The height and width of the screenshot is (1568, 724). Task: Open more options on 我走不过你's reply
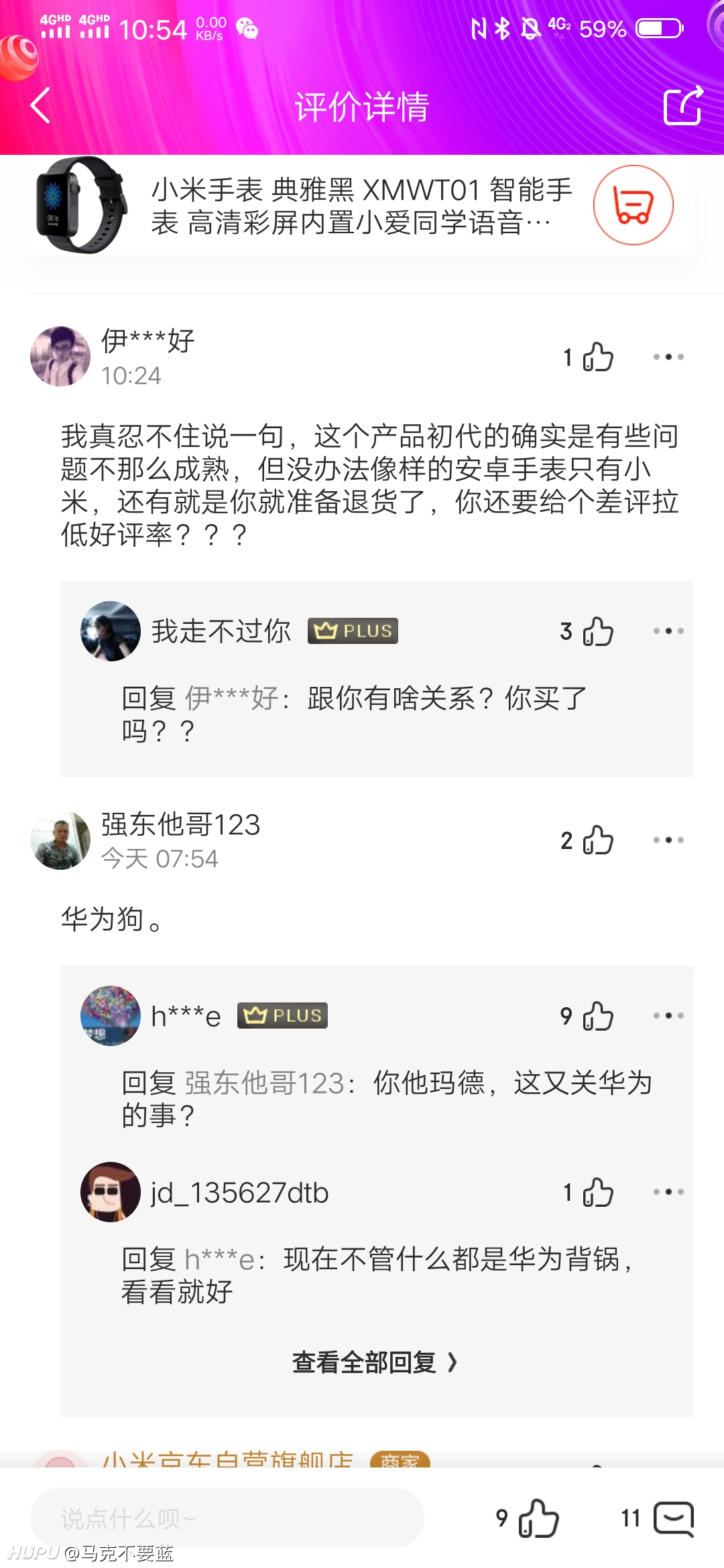pyautogui.click(x=668, y=631)
